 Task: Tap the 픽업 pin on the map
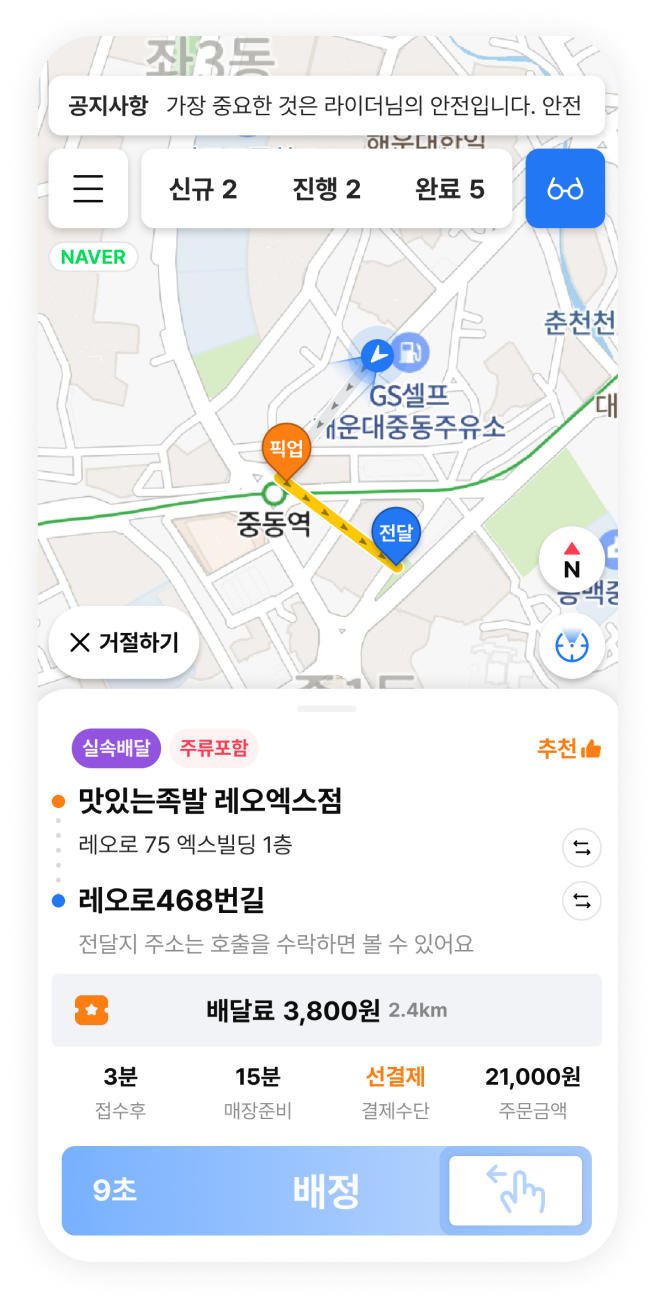click(286, 450)
